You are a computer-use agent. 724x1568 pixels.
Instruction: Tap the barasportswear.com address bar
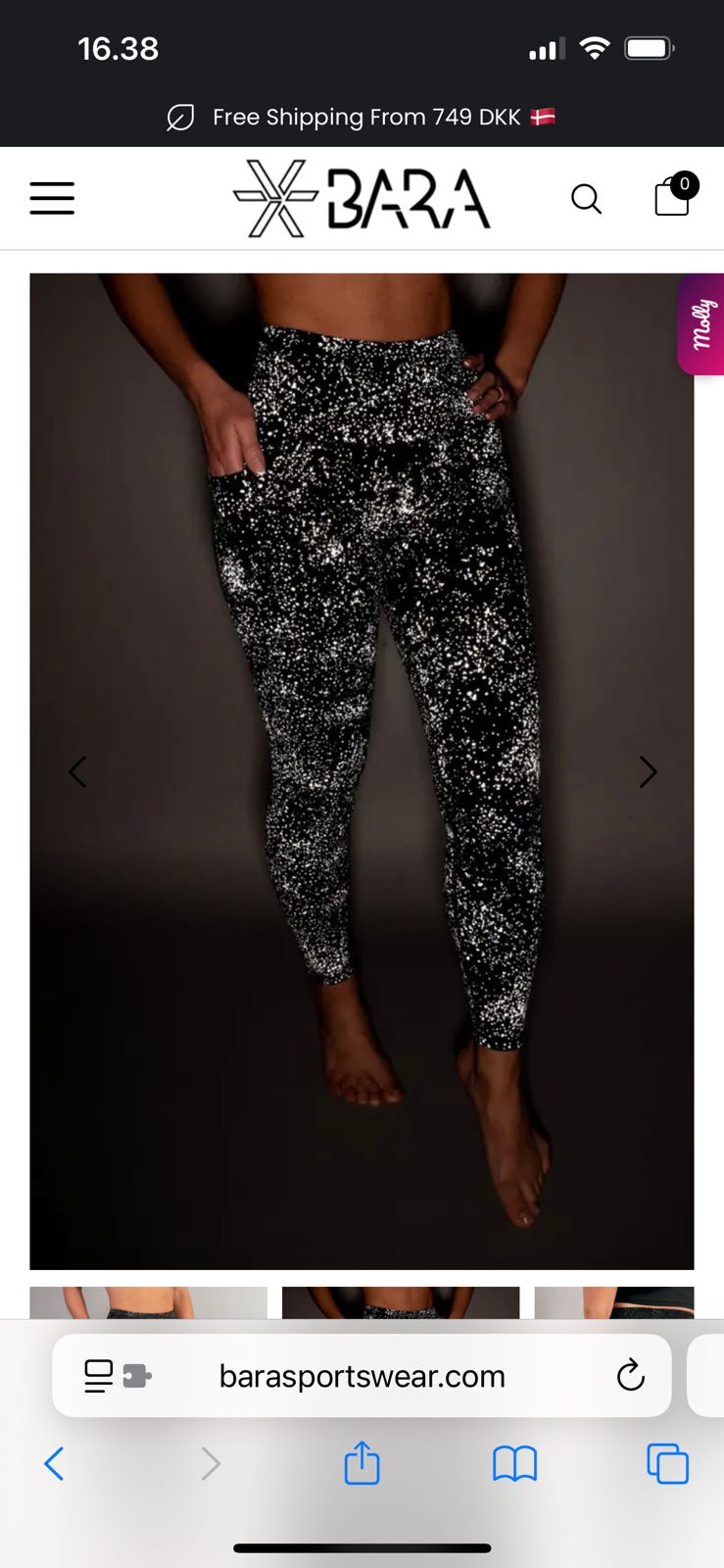(x=362, y=1376)
